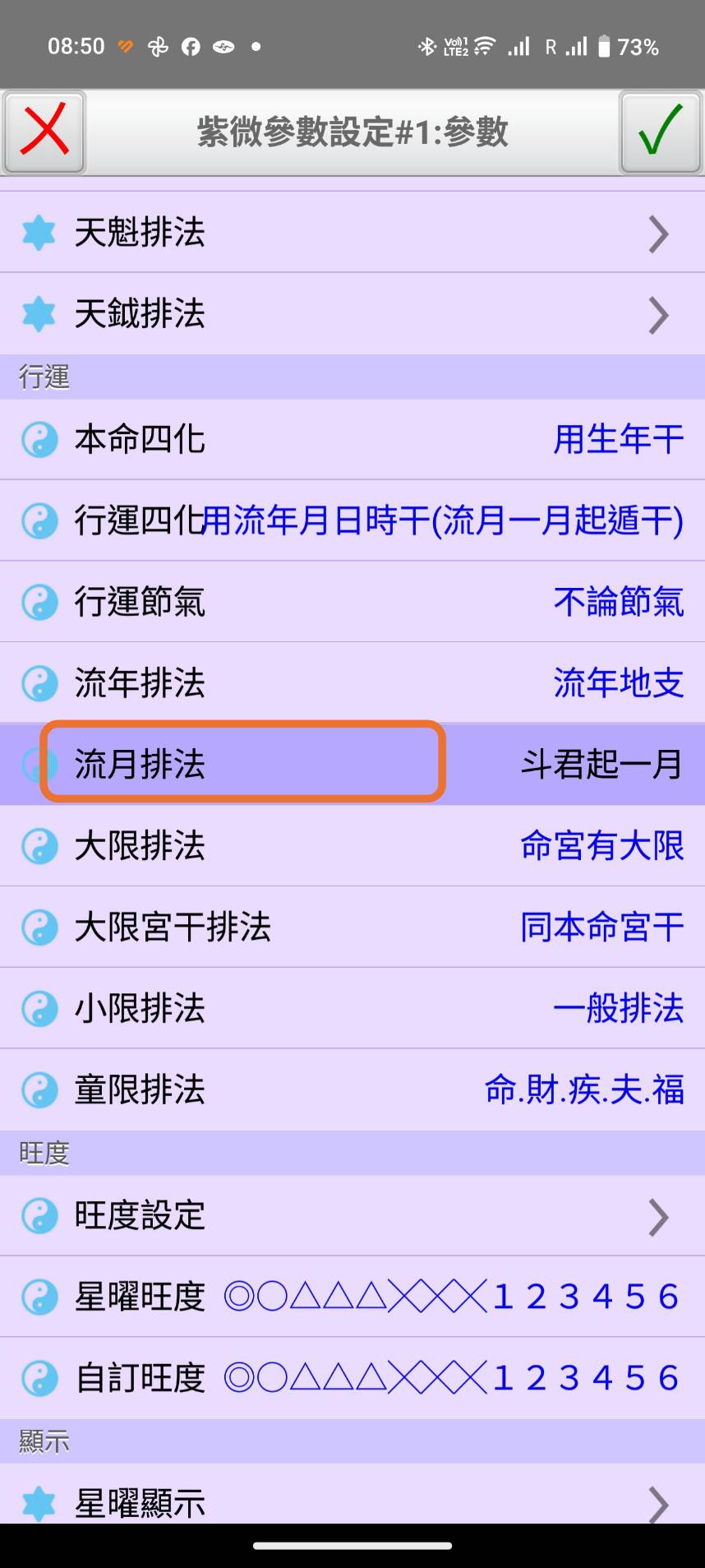Open the 行運節氣 setting row
705x1568 pixels.
pos(352,602)
